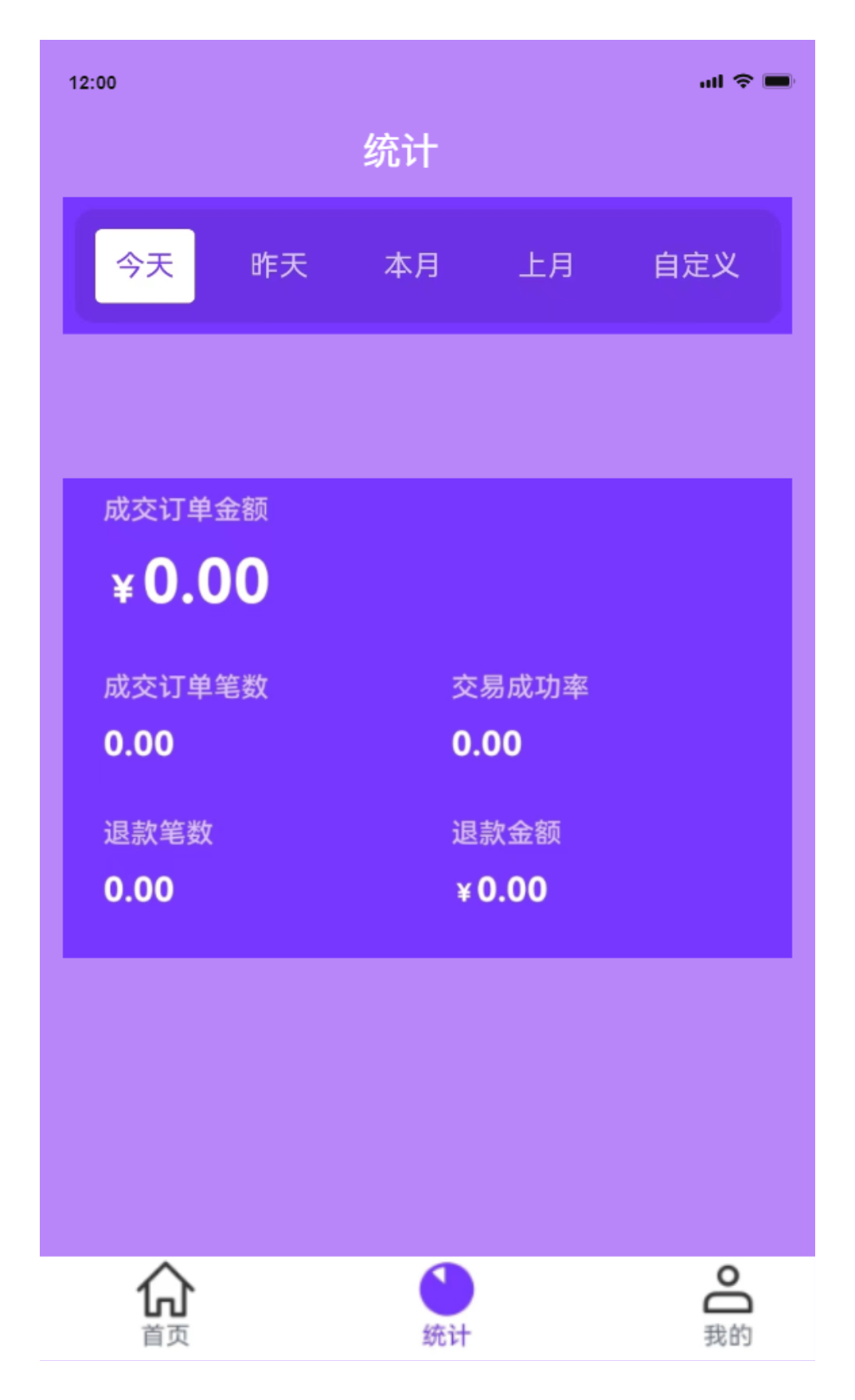This screenshot has width=855, height=1400.
Task: Switch to the 上月 tab
Action: tap(546, 266)
